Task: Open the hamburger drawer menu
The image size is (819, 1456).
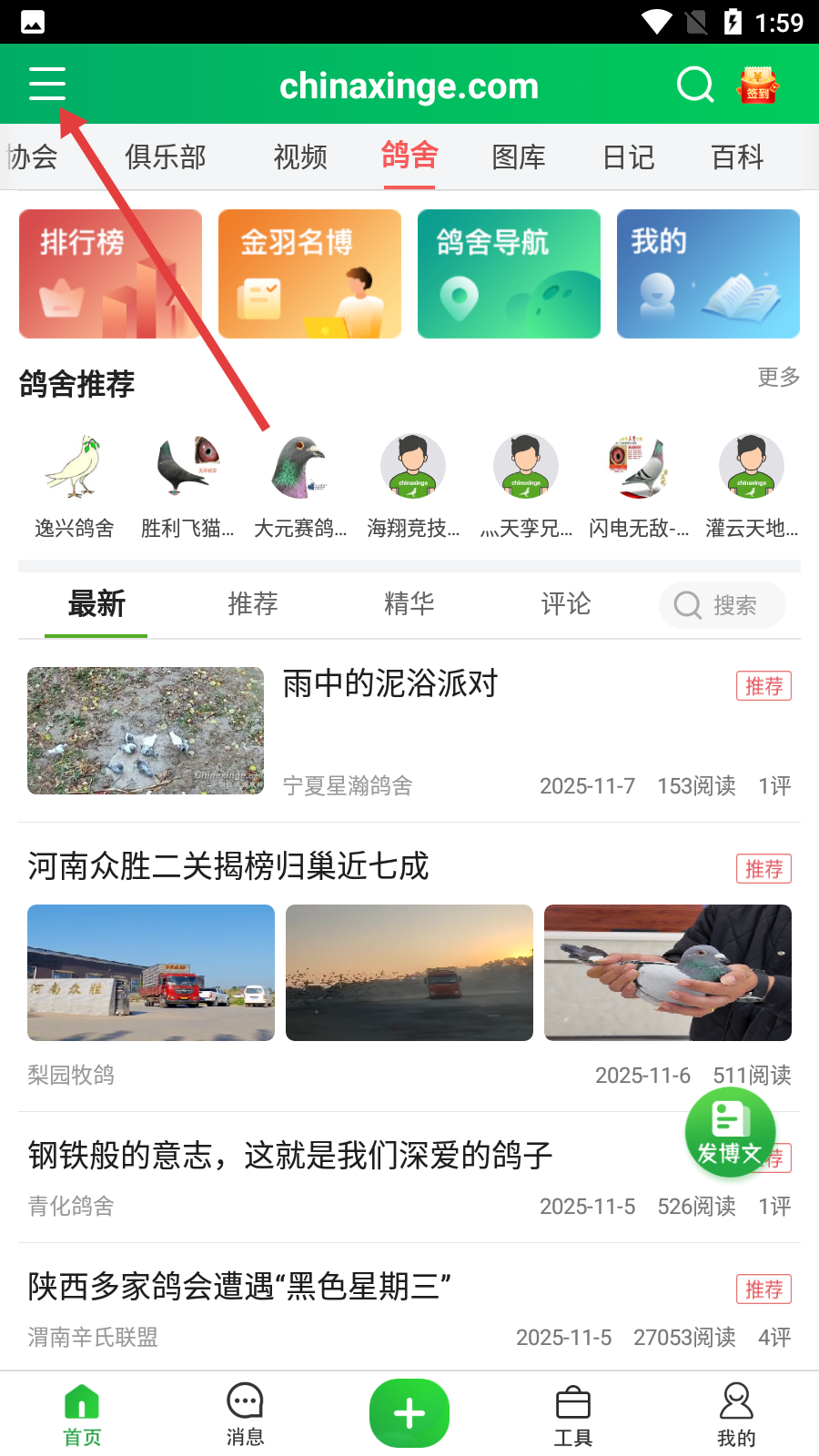Action: [x=47, y=84]
